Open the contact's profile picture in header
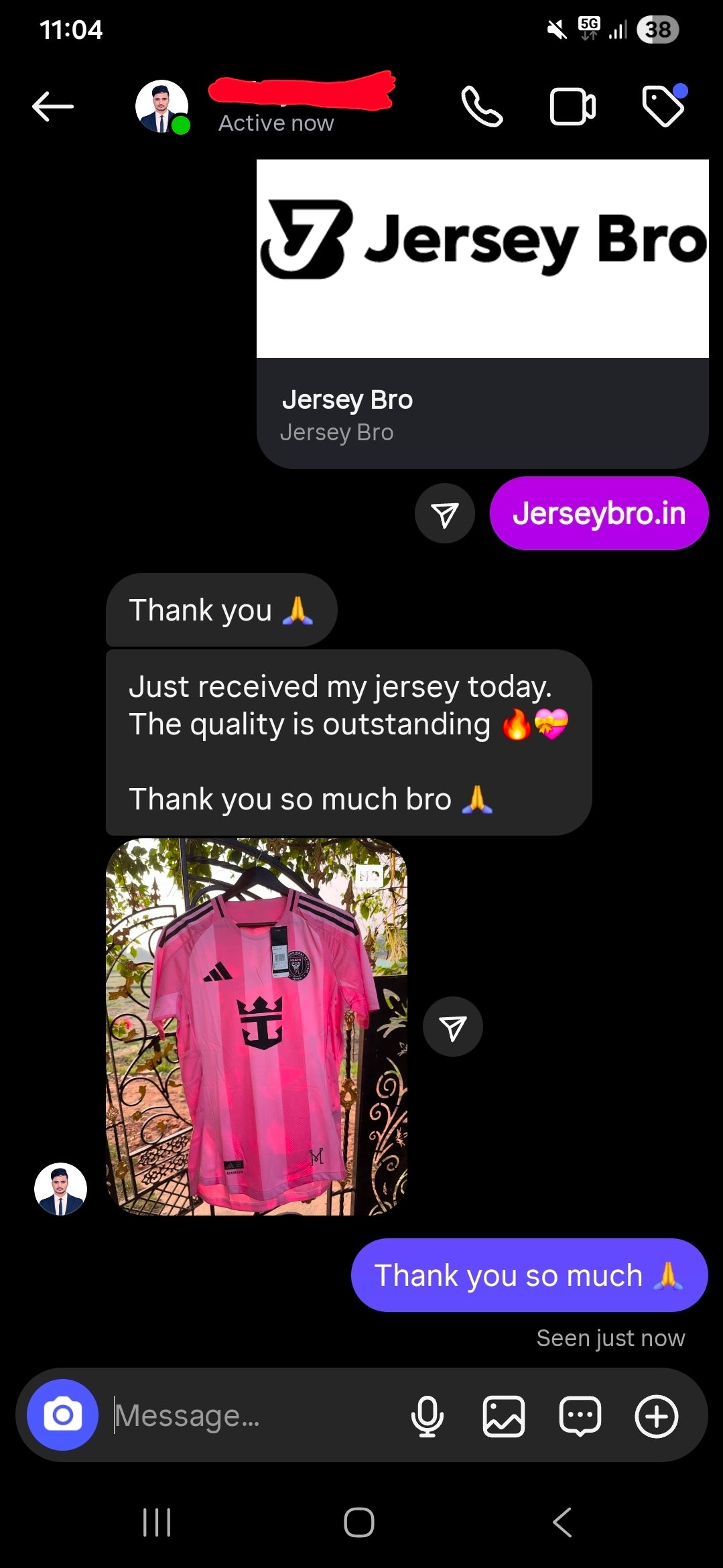The width and height of the screenshot is (723, 1568). pyautogui.click(x=161, y=107)
